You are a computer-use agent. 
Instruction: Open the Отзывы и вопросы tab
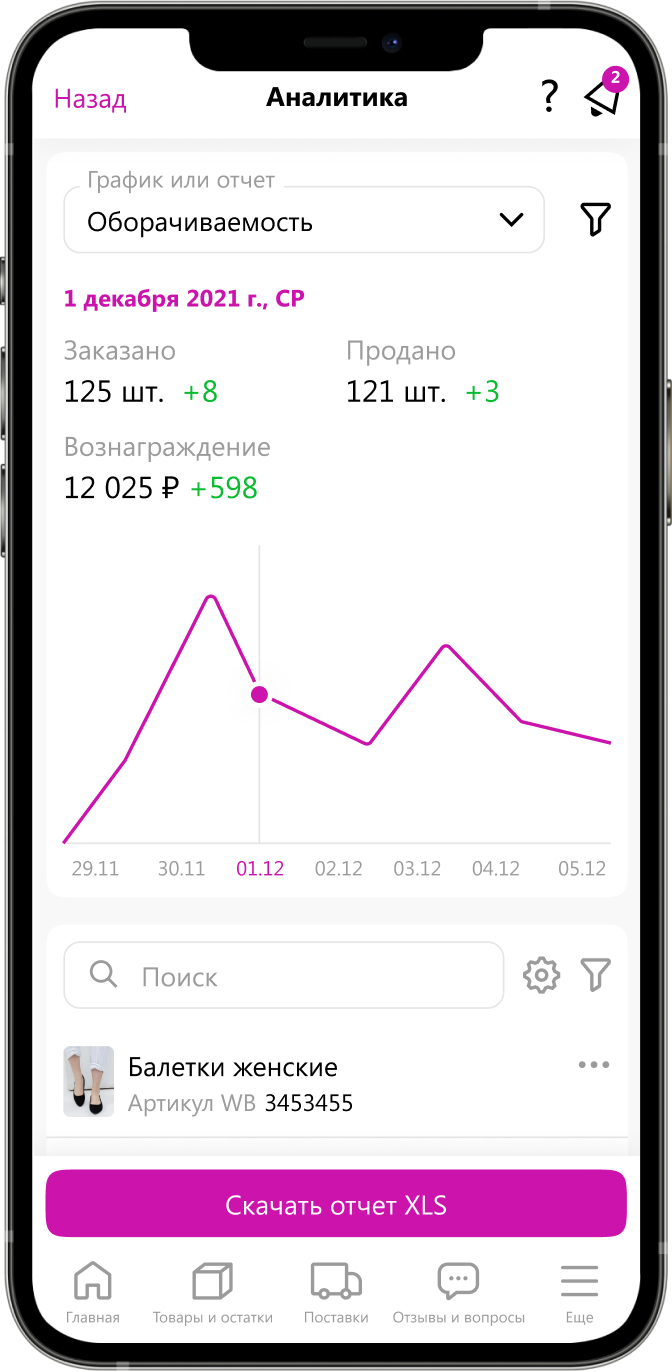point(458,1293)
